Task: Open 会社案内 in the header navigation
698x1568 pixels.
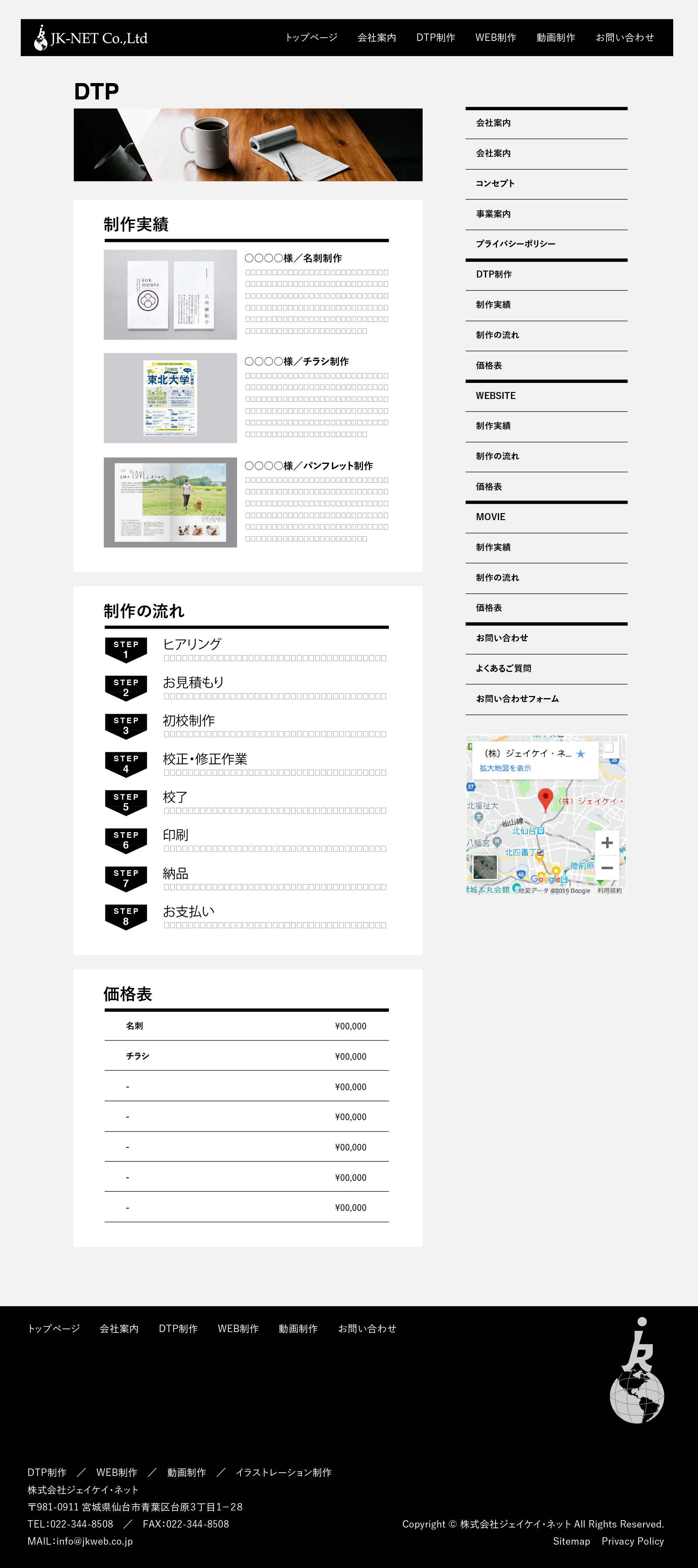Action: (377, 38)
